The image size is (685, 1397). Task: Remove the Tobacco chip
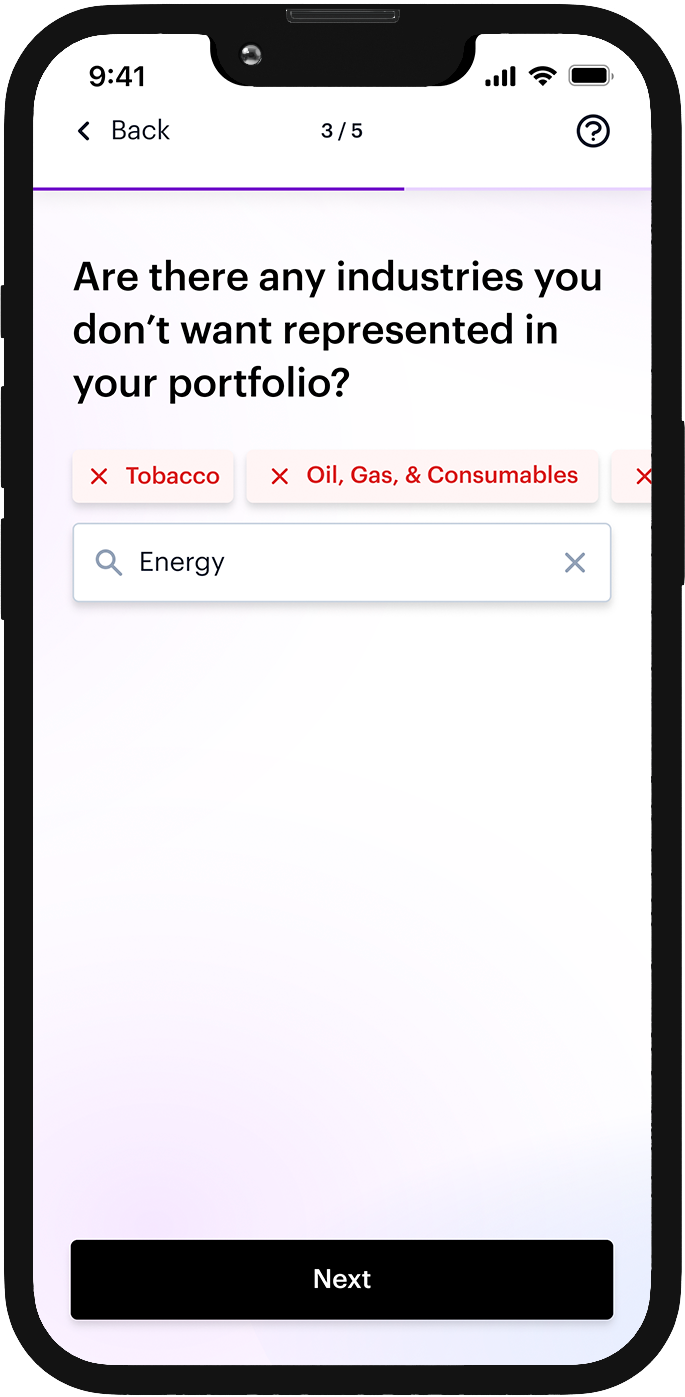99,477
